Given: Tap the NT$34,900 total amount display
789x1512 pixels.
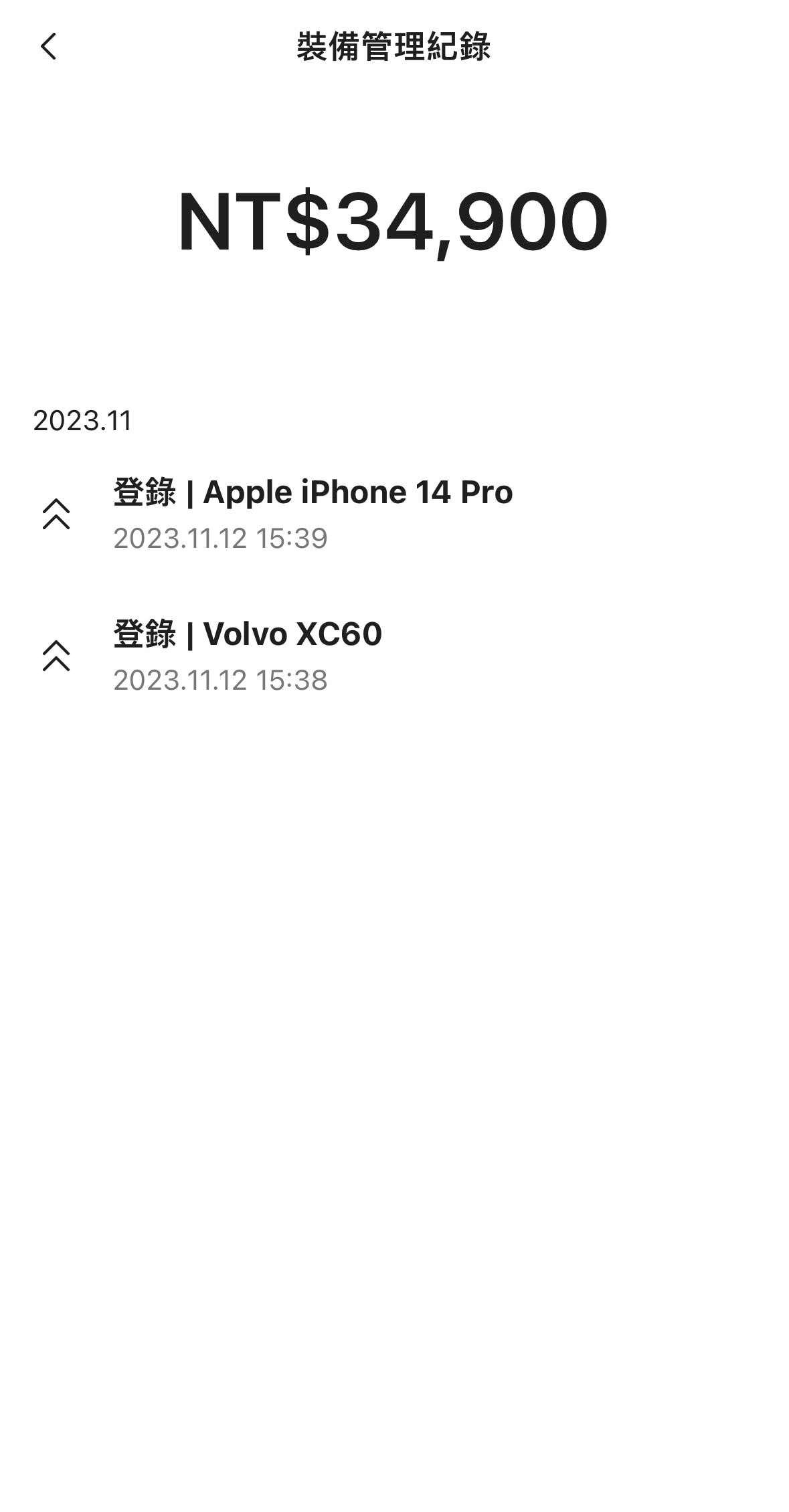Looking at the screenshot, I should [x=394, y=224].
